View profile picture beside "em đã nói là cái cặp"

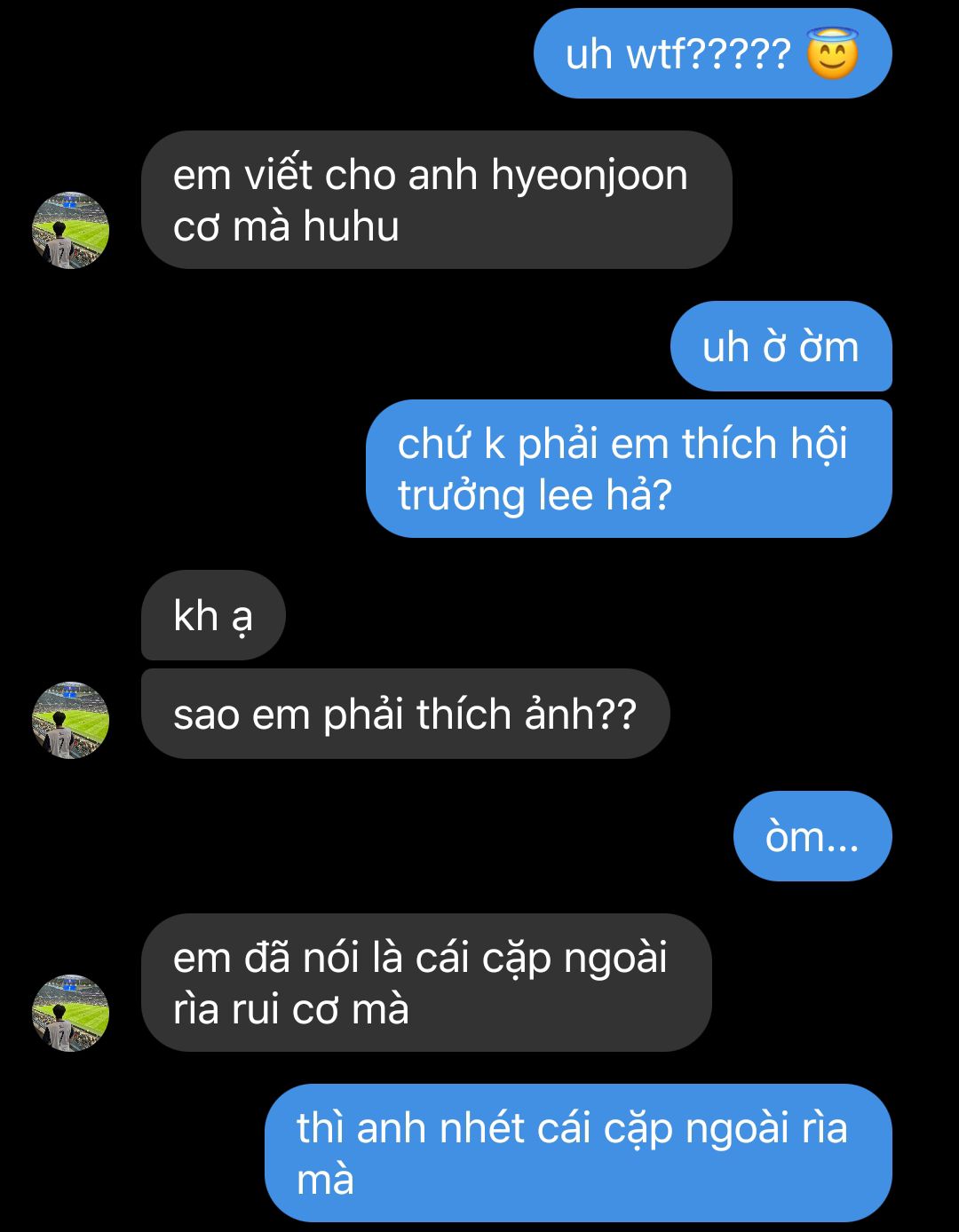pos(71,1013)
